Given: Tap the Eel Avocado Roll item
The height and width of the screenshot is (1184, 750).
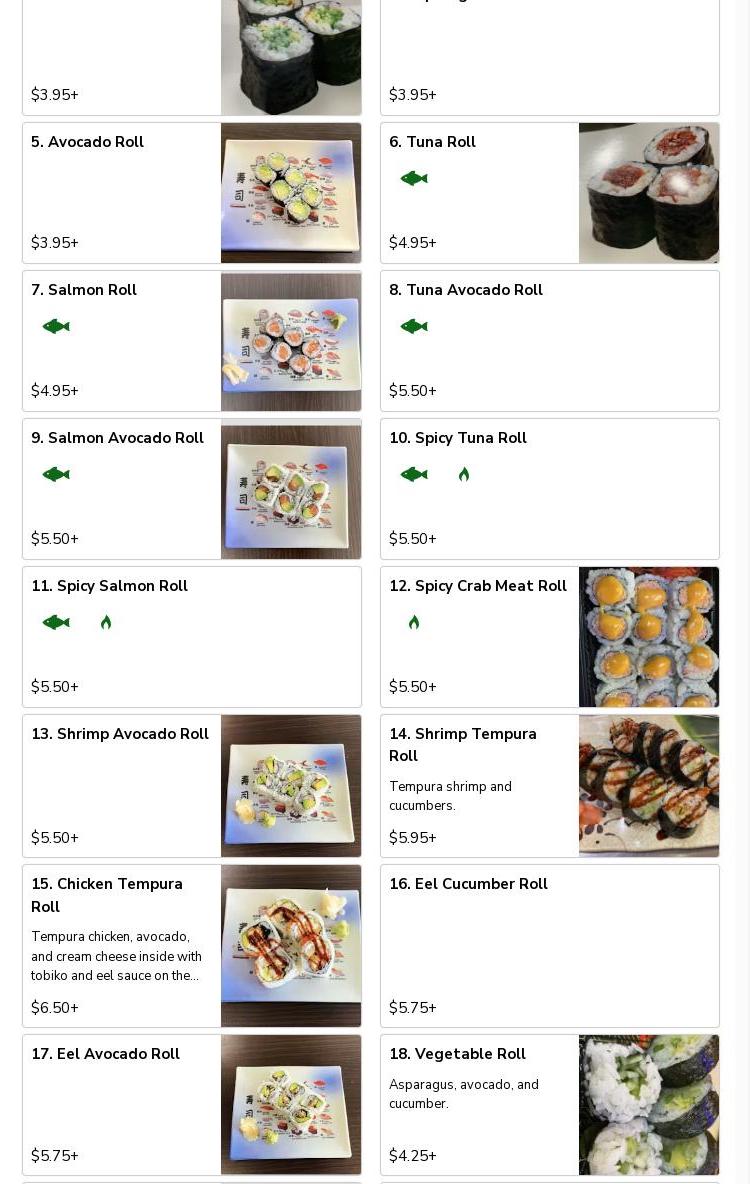Looking at the screenshot, I should (x=191, y=1105).
